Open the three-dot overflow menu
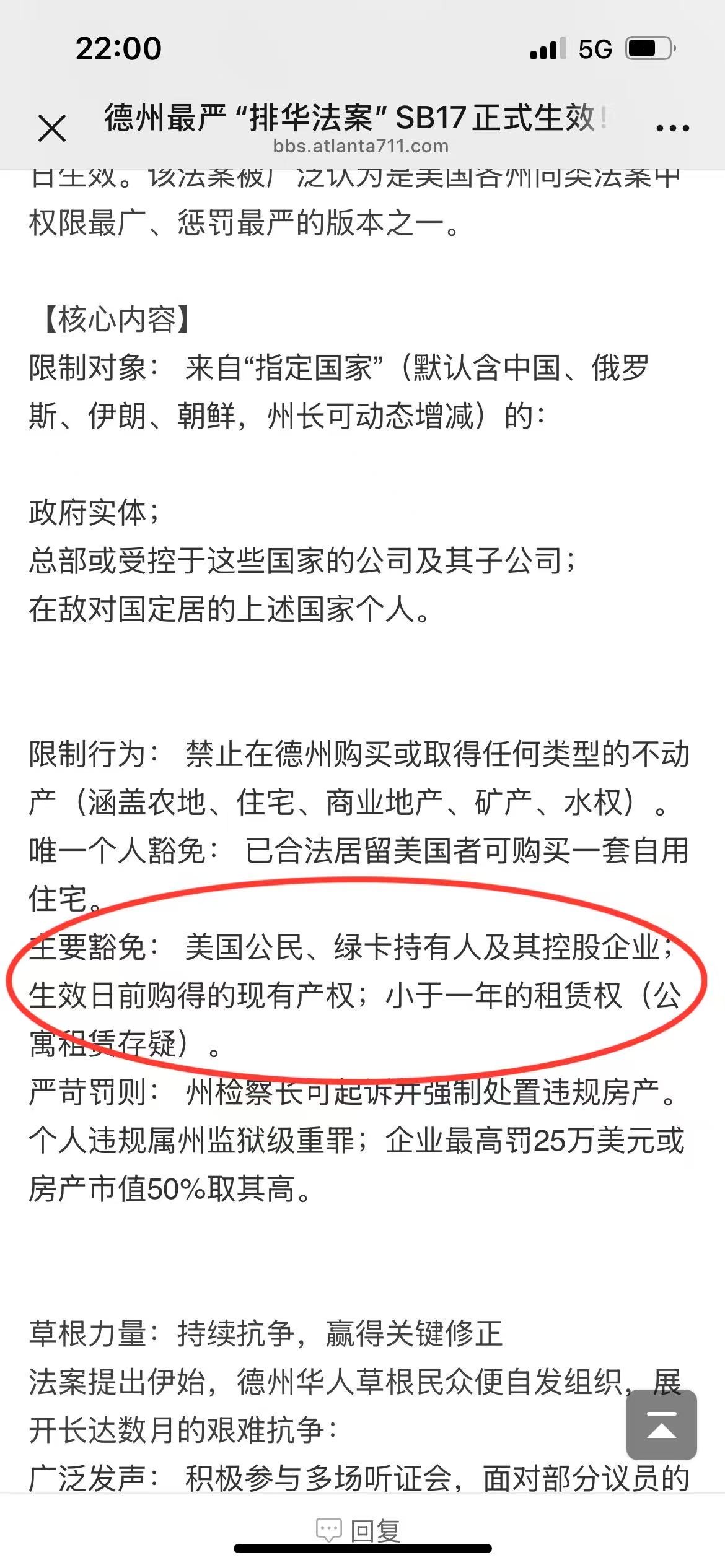This screenshot has width=725, height=1568. (672, 128)
